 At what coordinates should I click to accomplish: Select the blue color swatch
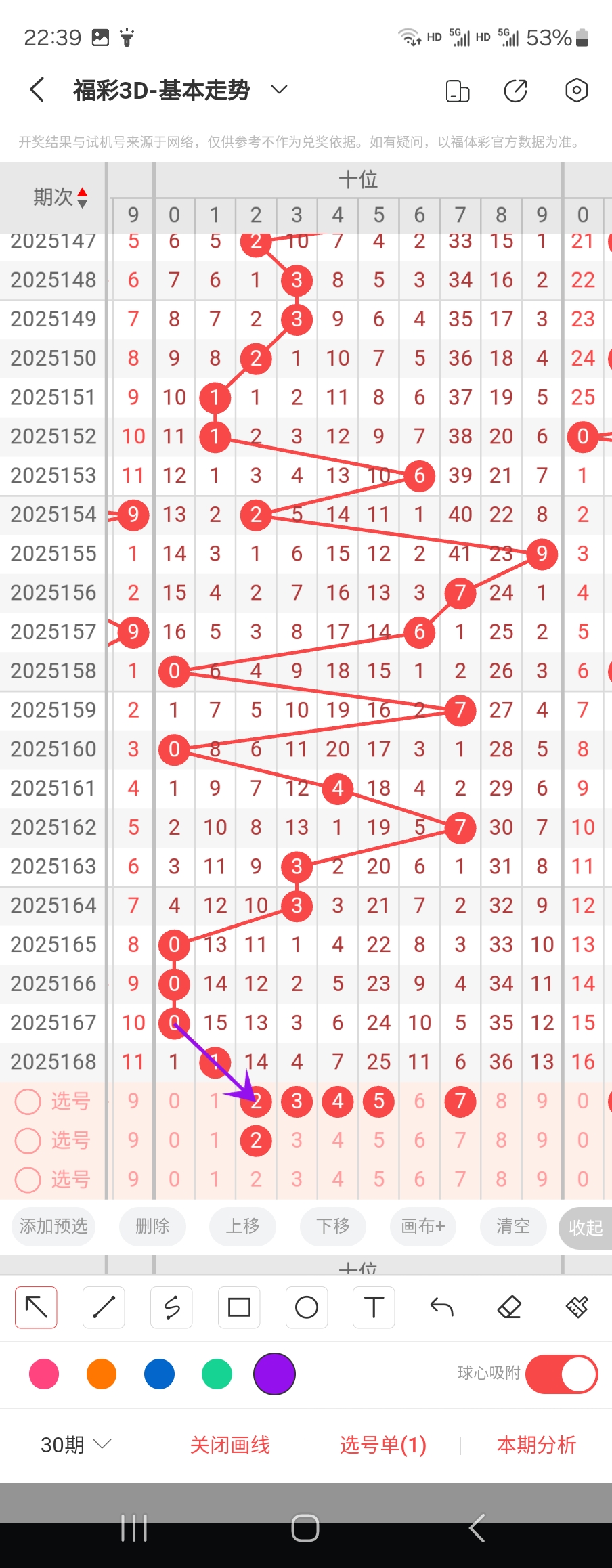click(159, 1374)
